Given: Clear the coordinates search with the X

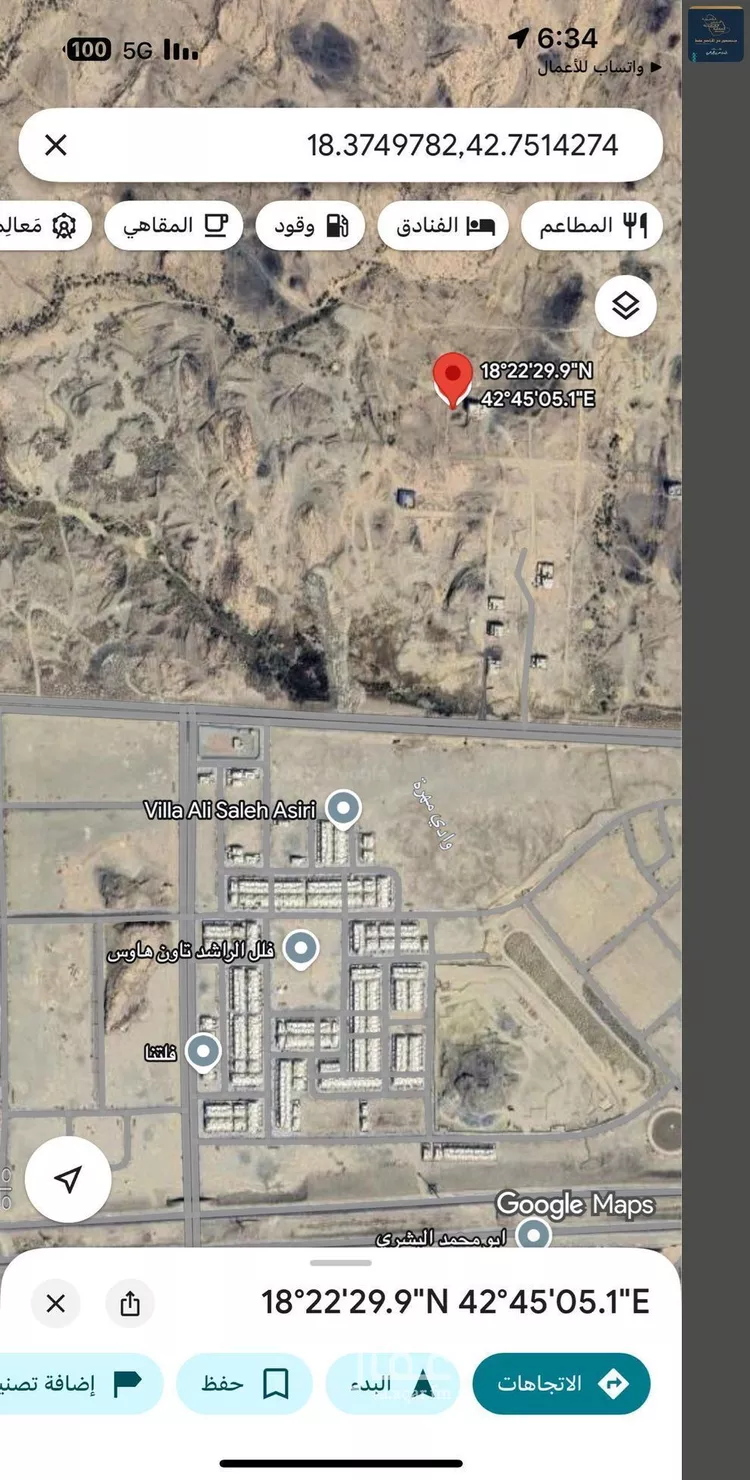Looking at the screenshot, I should coord(56,145).
